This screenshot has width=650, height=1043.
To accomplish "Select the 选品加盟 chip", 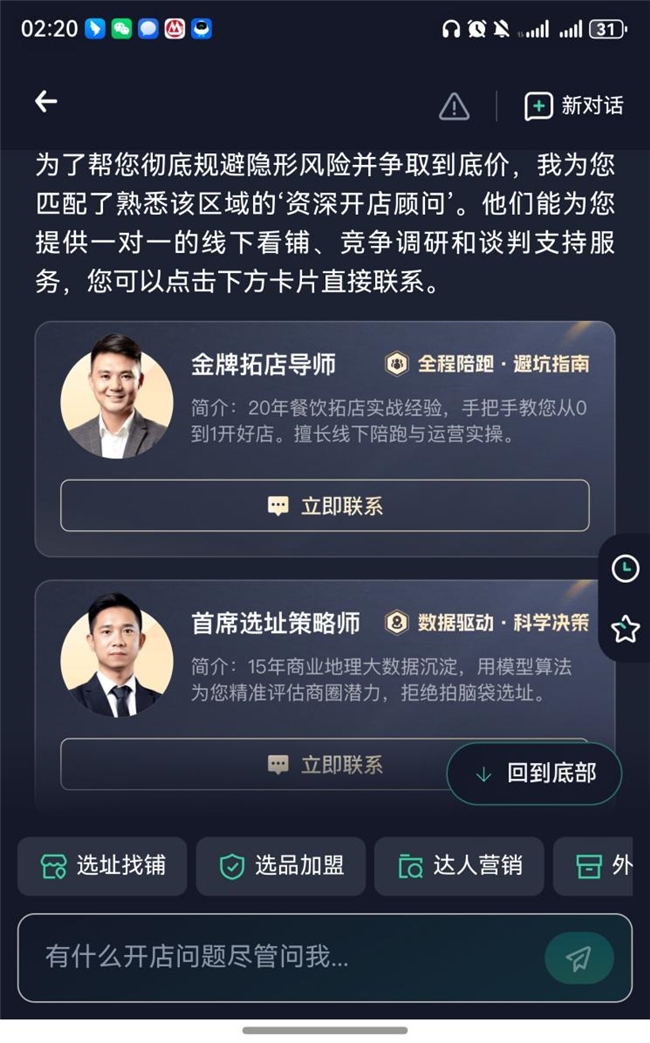I will (x=280, y=866).
